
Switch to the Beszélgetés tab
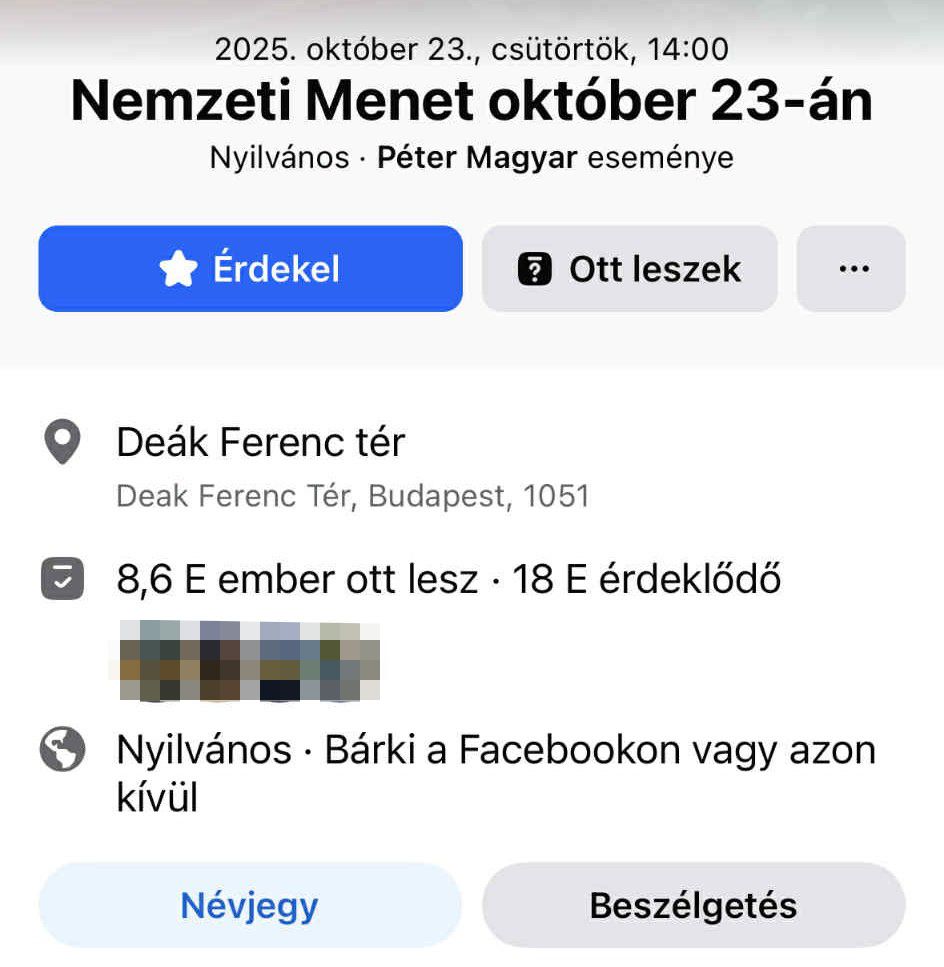[693, 905]
